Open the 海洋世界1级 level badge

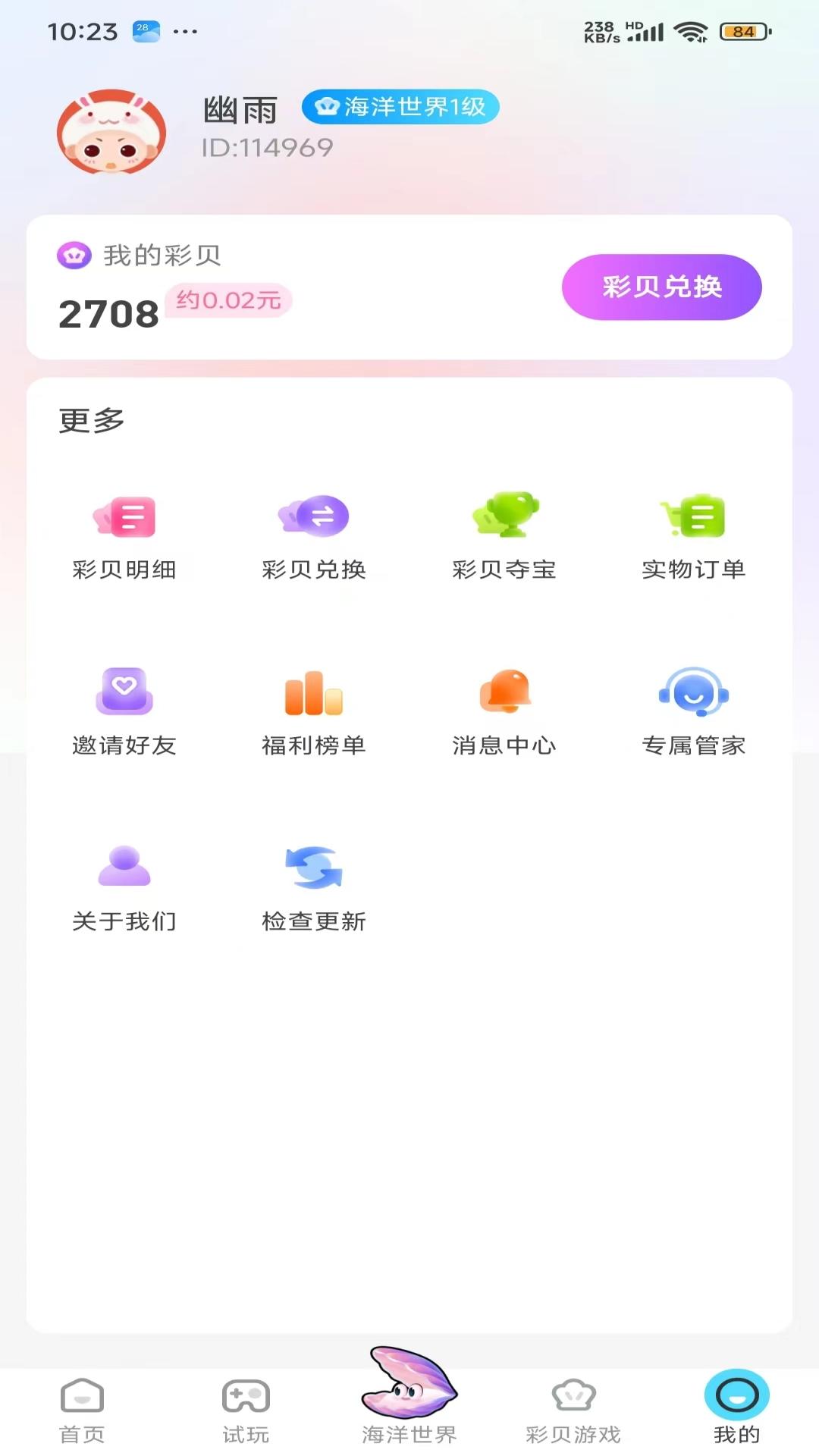[x=400, y=107]
